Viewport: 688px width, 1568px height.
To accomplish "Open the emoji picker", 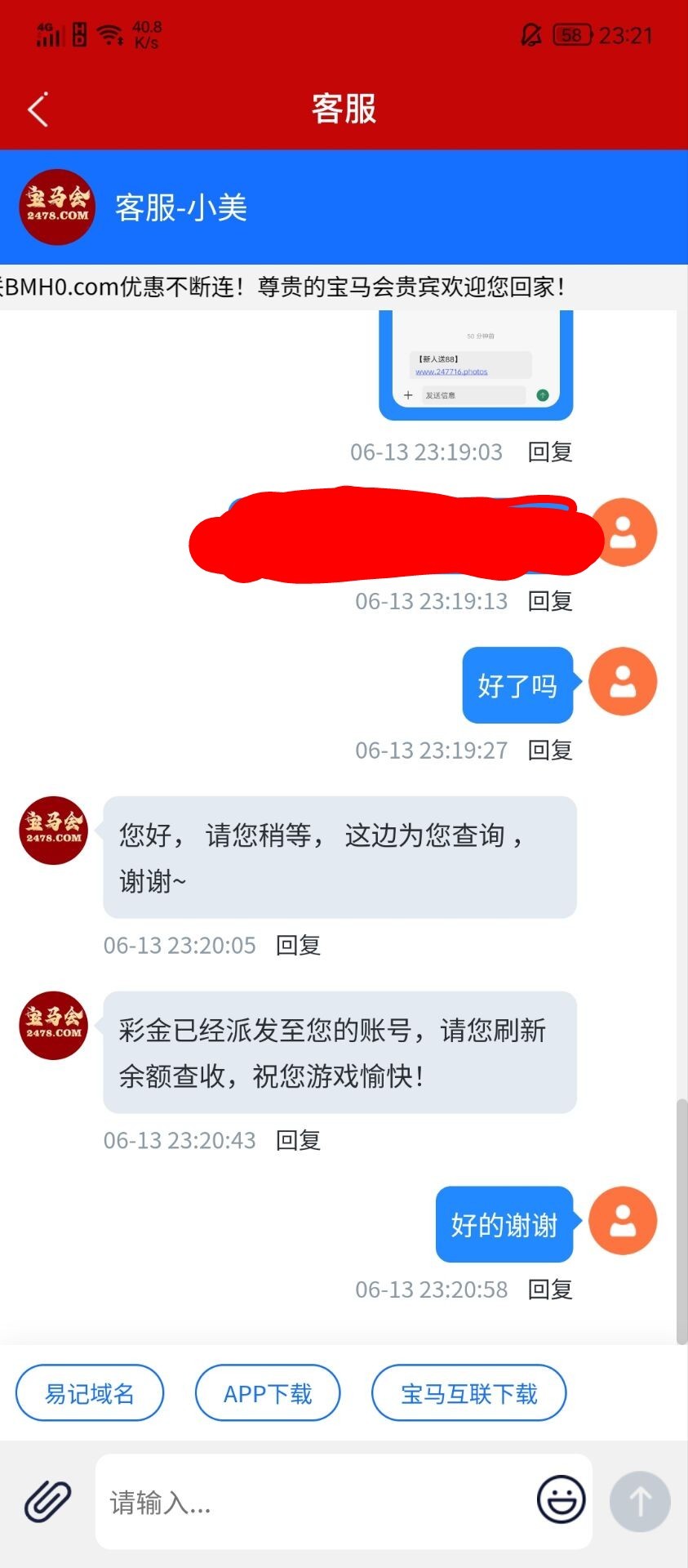I will (561, 1499).
